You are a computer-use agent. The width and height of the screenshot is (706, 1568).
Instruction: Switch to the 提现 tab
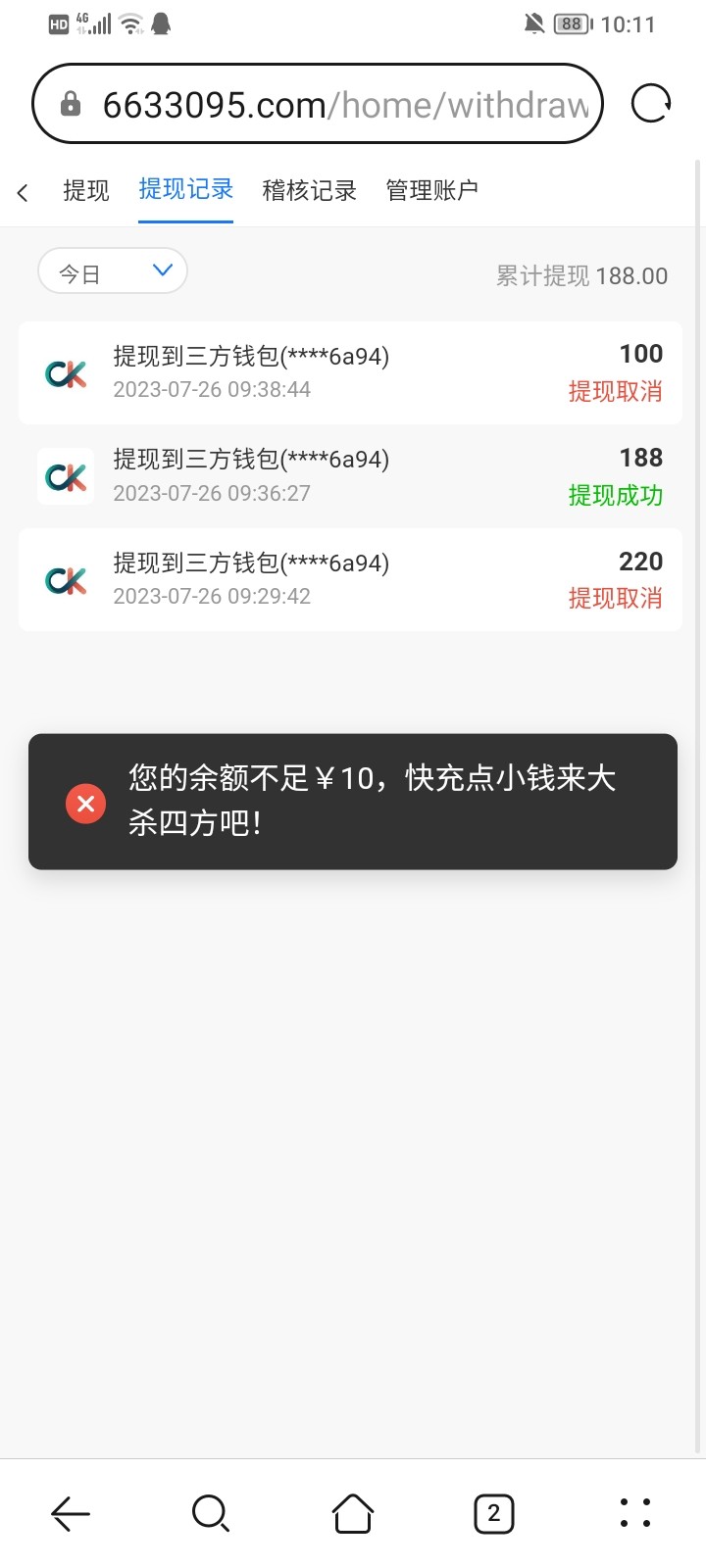tap(86, 190)
